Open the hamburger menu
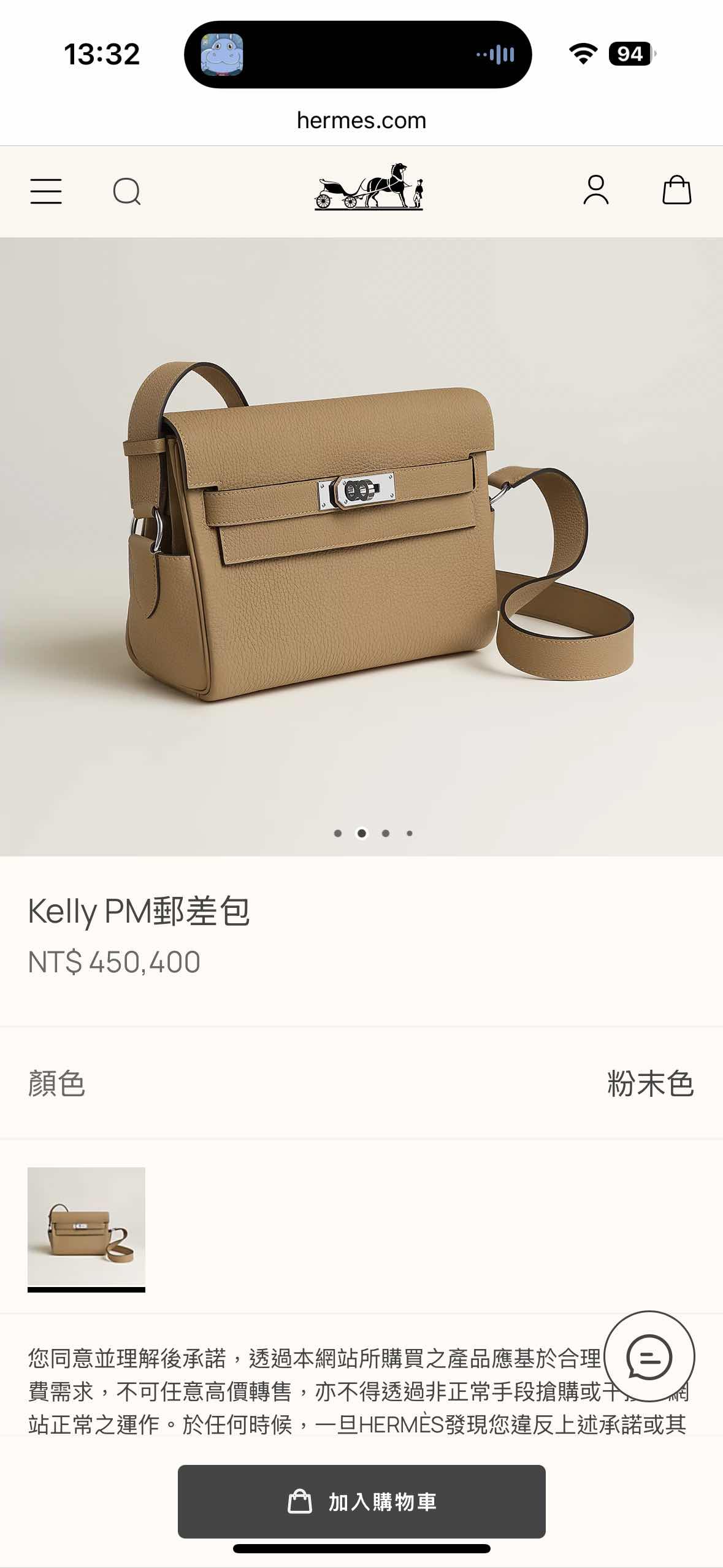723x1568 pixels. (x=46, y=191)
